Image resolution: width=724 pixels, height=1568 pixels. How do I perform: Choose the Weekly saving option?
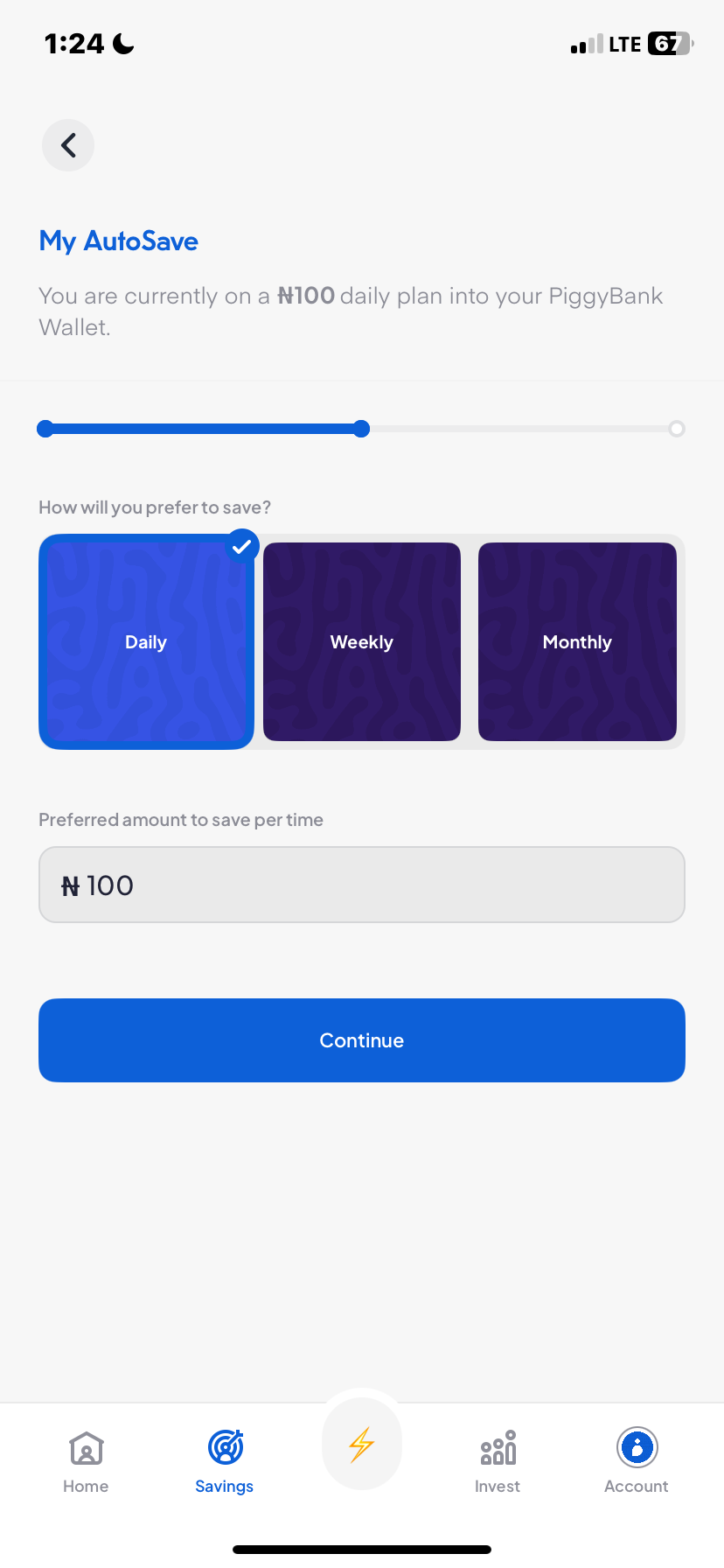click(361, 641)
